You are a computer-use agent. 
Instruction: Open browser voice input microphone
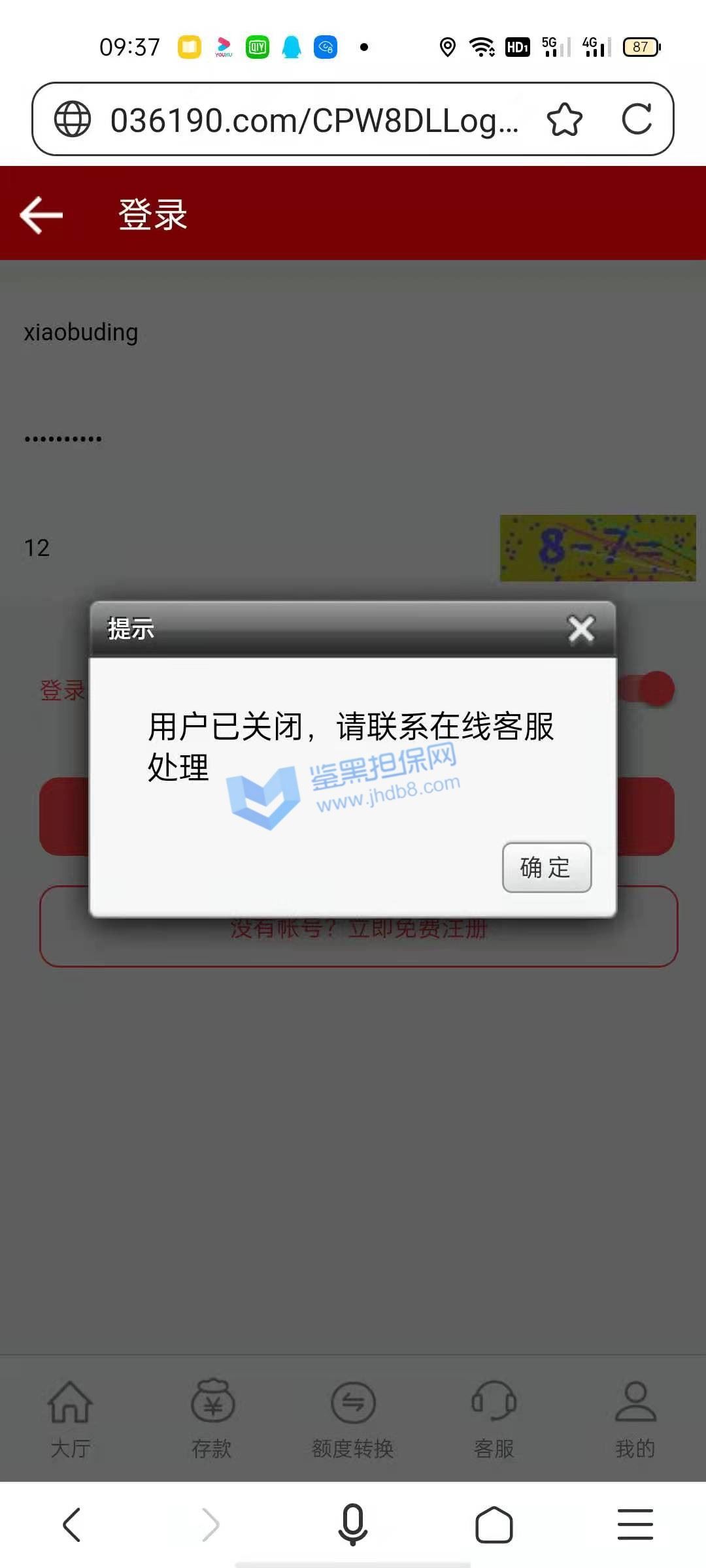point(353,1524)
